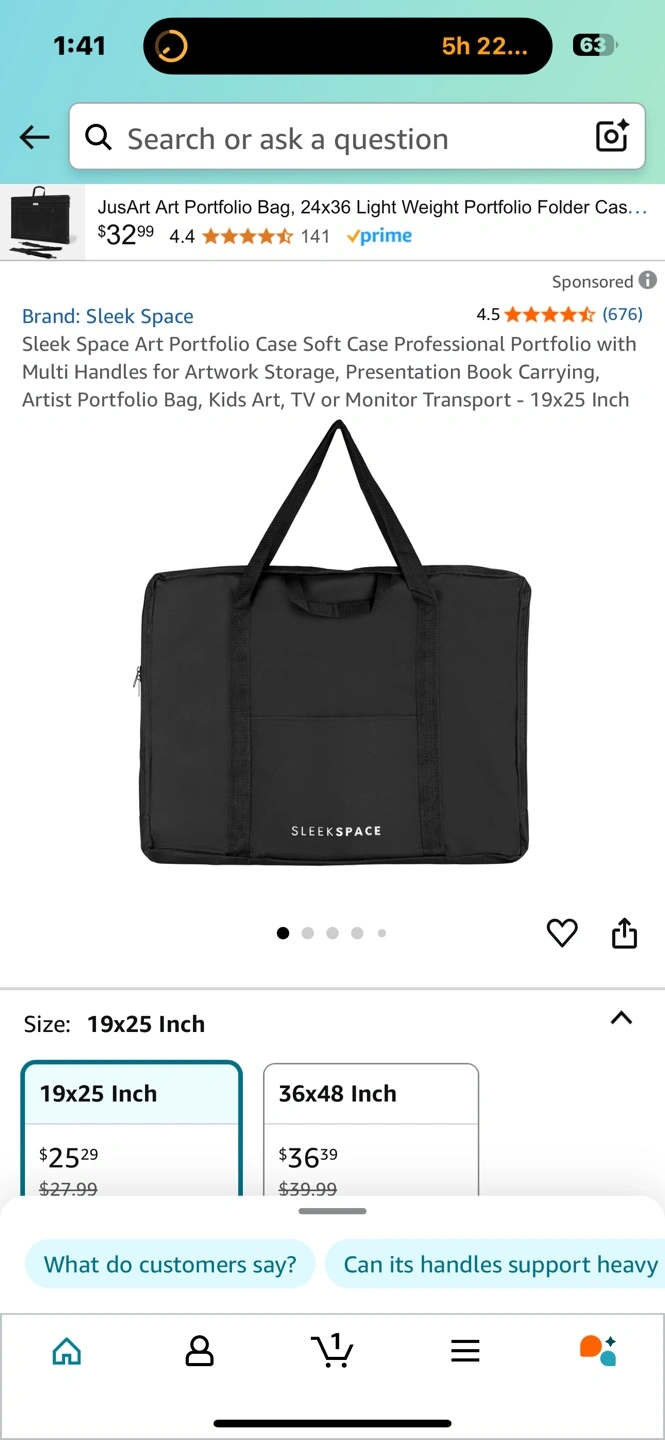665x1440 pixels.
Task: Open the shopping cart
Action: coord(332,1351)
